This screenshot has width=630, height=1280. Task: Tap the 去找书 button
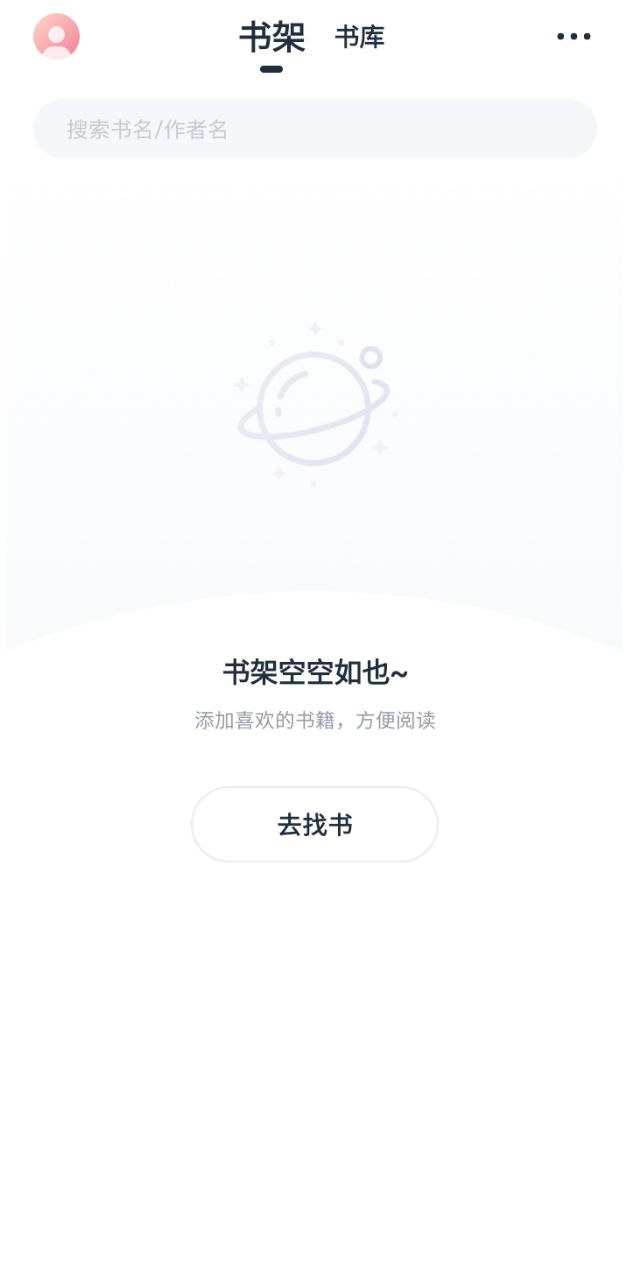tap(315, 825)
